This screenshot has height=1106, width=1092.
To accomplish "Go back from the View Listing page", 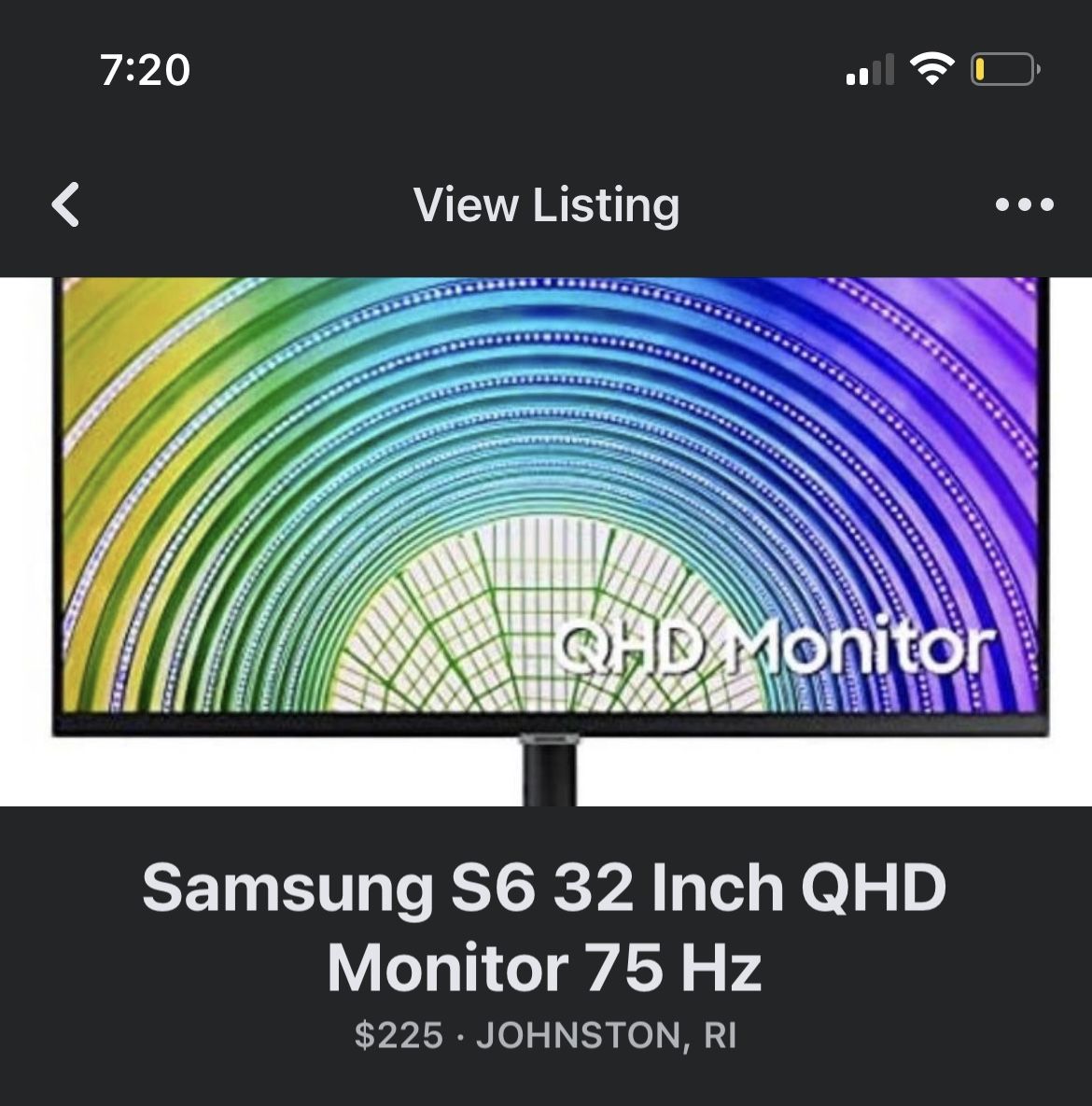I will (66, 204).
